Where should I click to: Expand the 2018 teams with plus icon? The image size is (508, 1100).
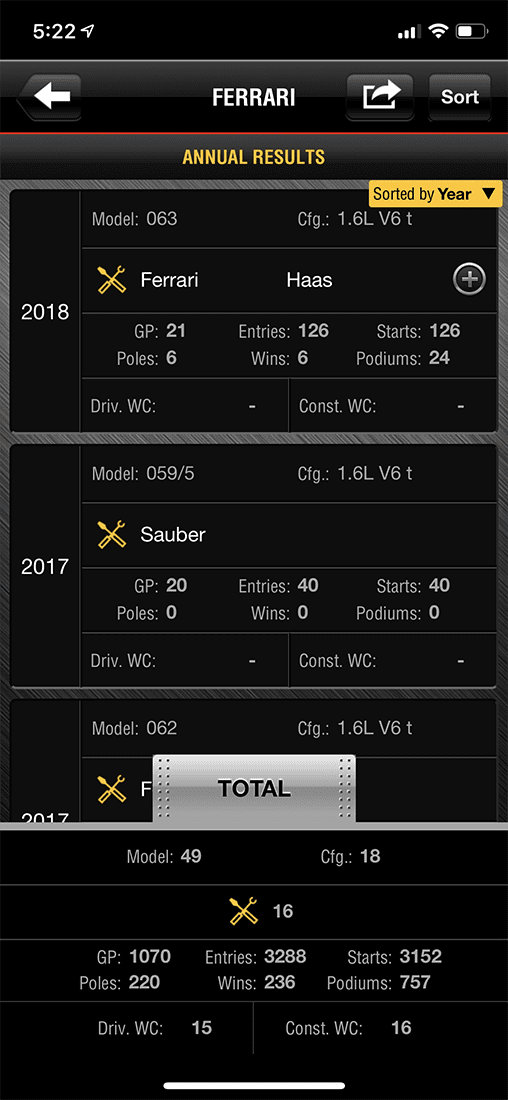(x=469, y=280)
